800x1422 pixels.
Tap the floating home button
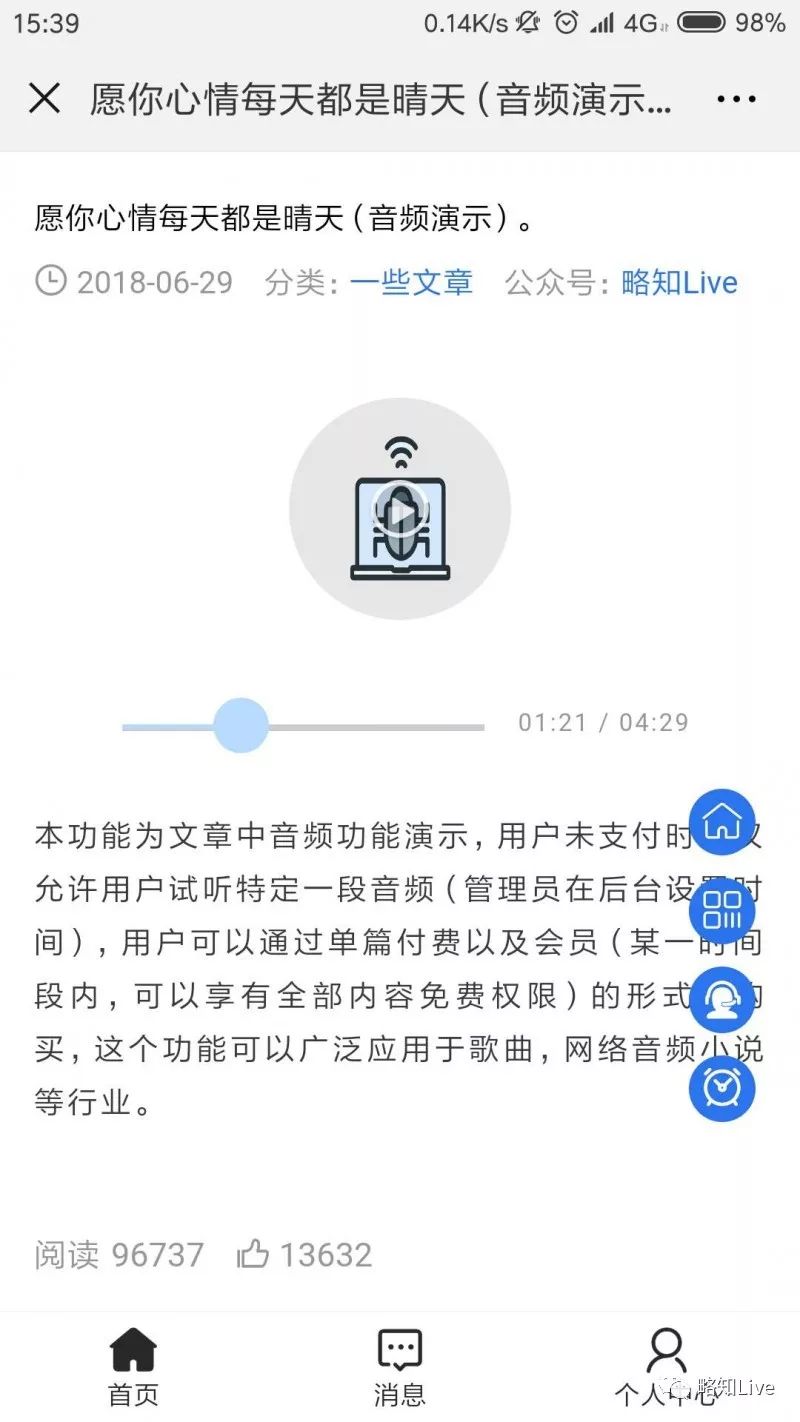(722, 823)
